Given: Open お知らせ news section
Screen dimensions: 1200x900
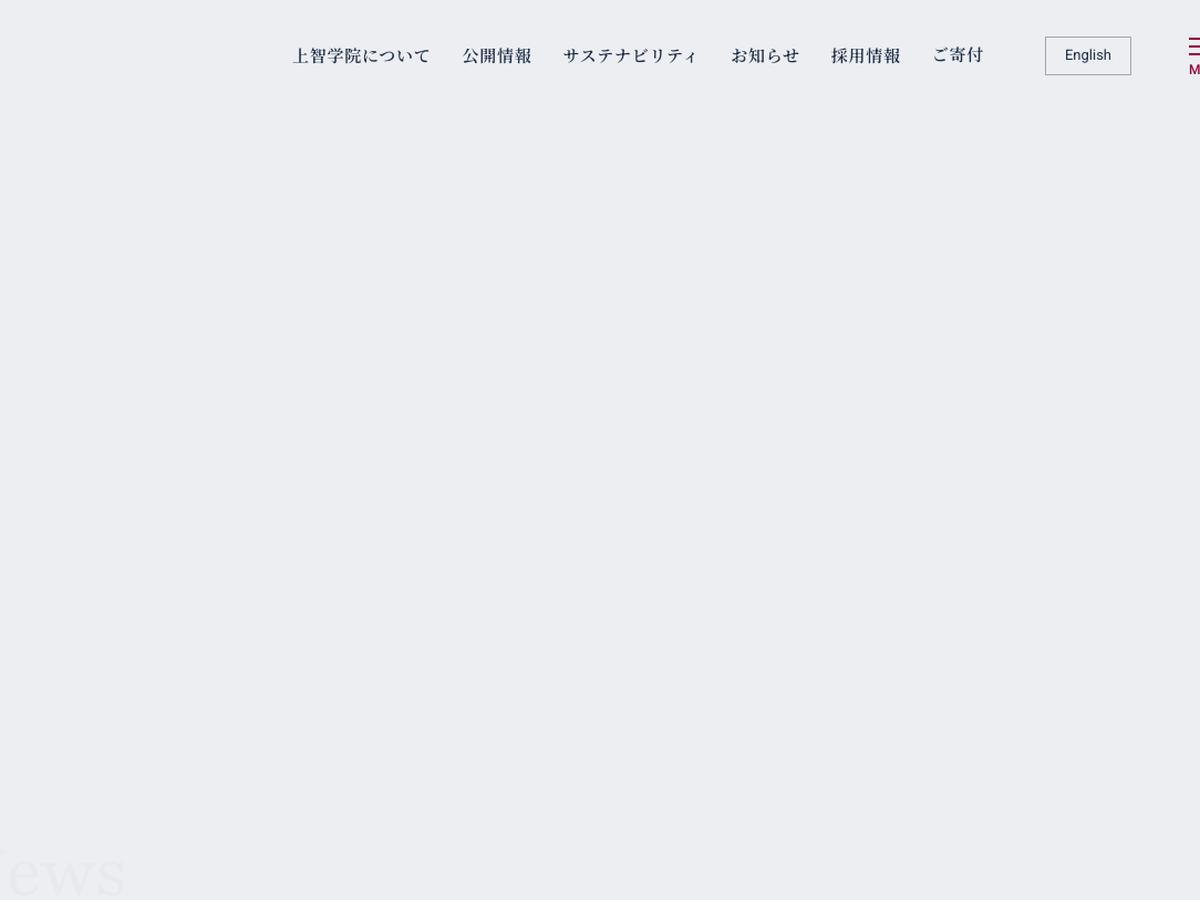Looking at the screenshot, I should (x=764, y=56).
